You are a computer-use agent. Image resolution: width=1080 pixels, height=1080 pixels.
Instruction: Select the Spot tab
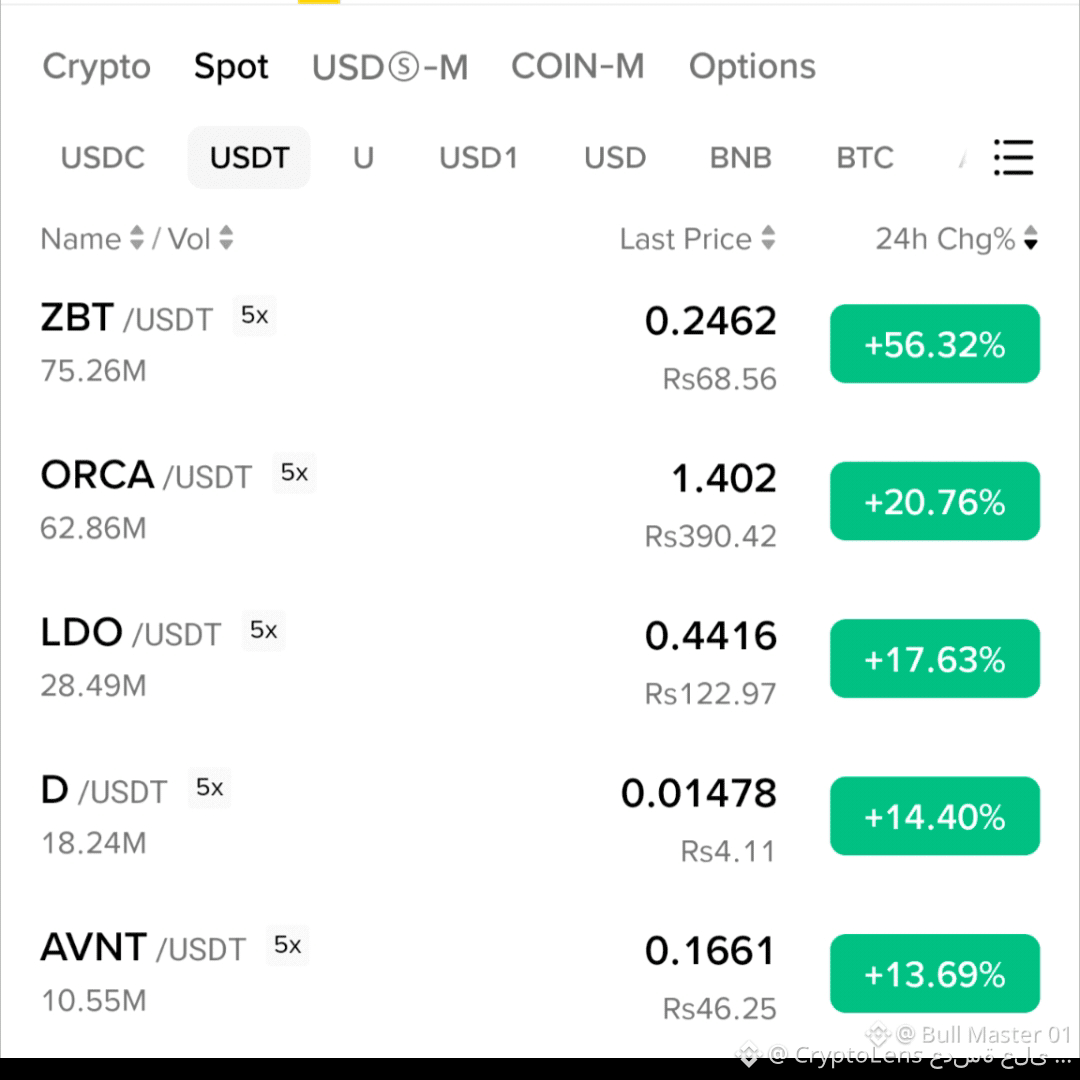[x=231, y=68]
